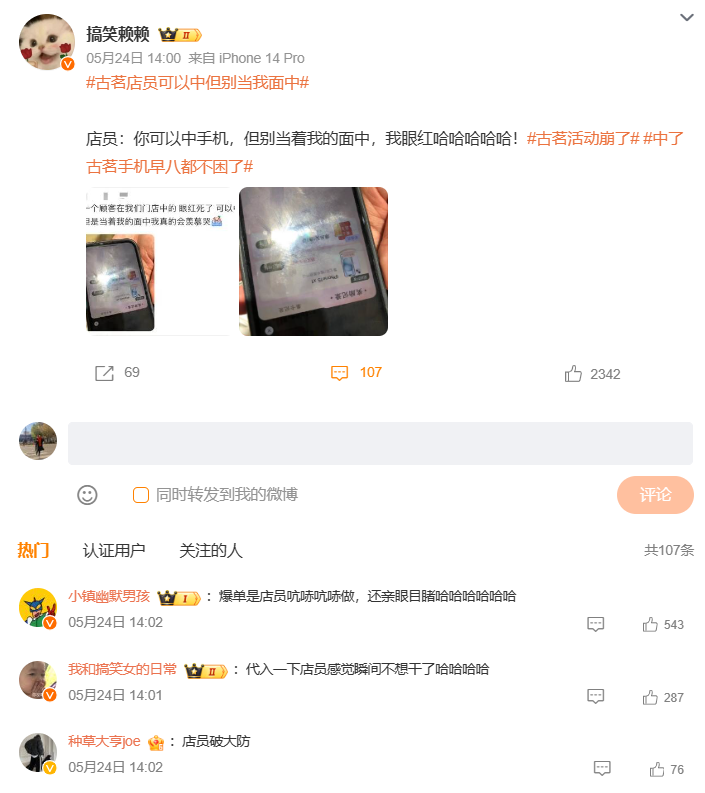Viewport: 705px width, 793px height.
Task: Check 同时转发到我的微博 box
Action: [x=141, y=495]
